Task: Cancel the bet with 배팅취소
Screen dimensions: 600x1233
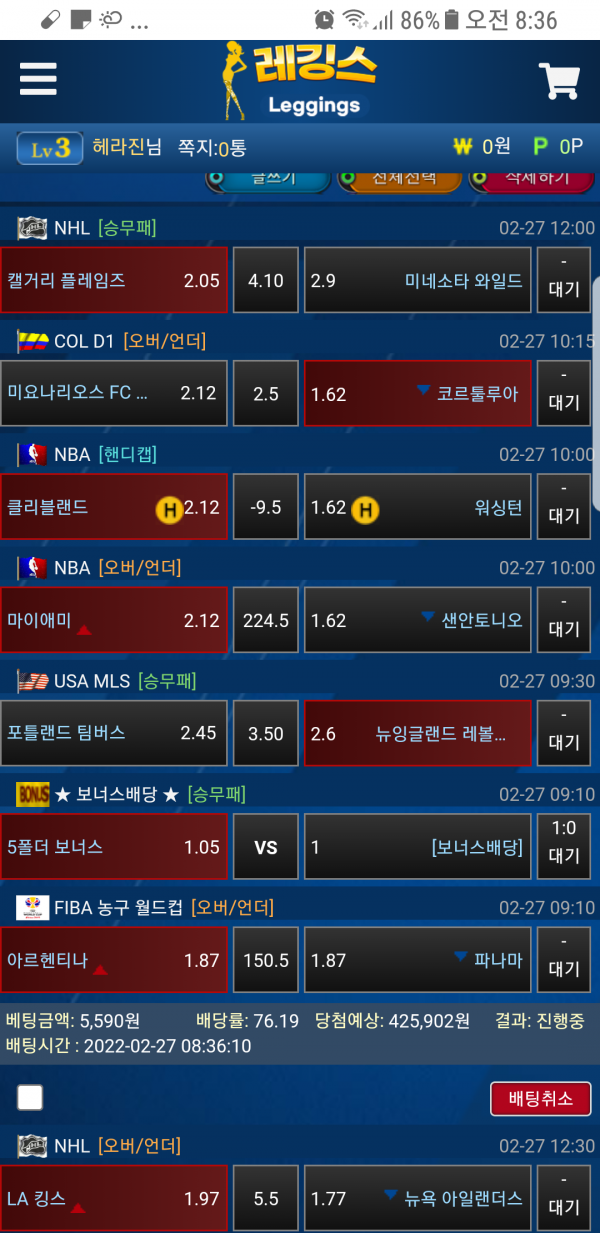Action: click(540, 1098)
